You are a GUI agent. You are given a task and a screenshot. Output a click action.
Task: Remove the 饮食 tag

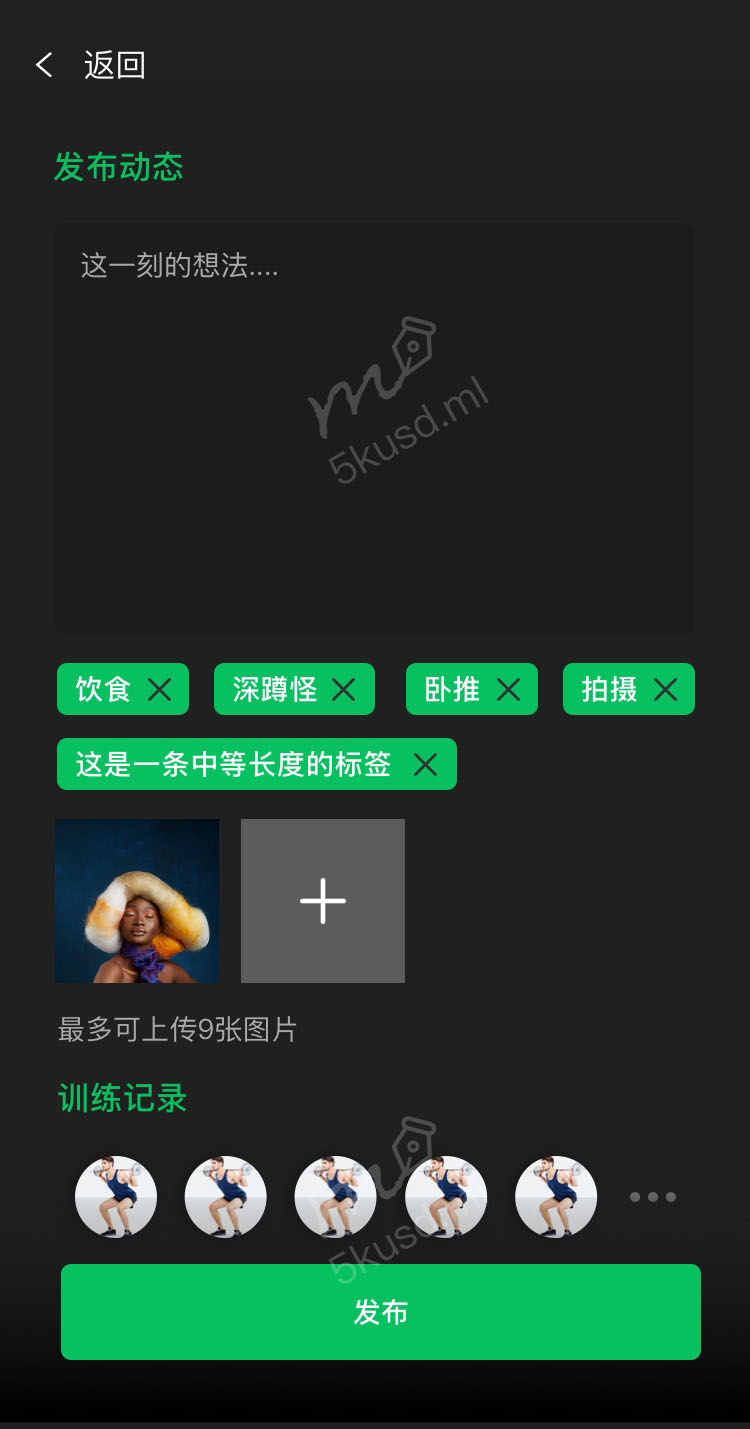click(160, 690)
